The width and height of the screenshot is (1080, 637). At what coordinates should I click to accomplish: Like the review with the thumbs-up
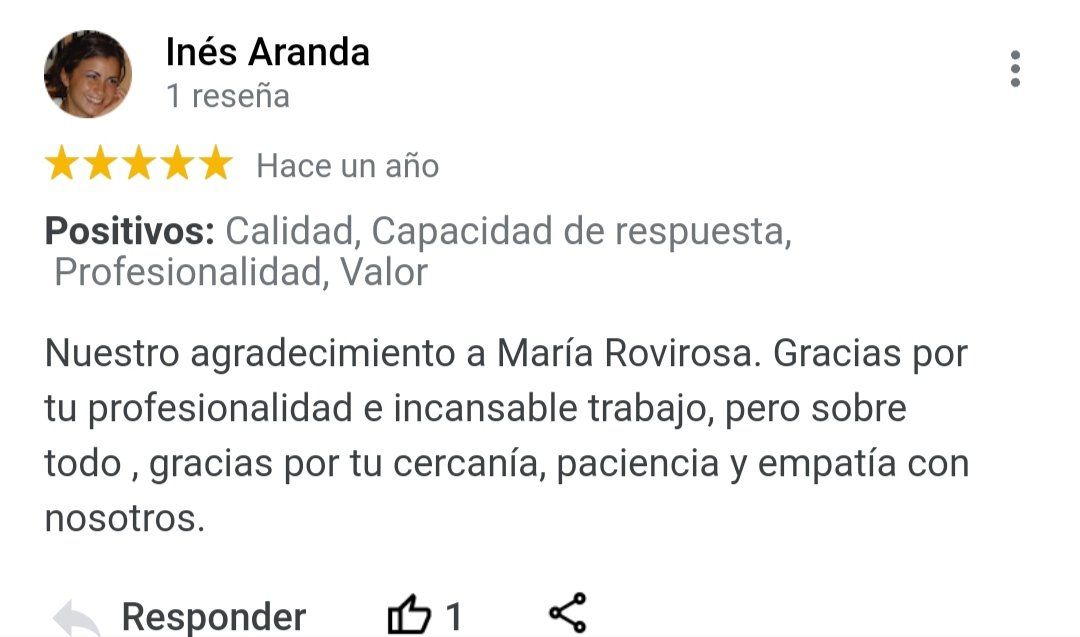[x=409, y=615]
